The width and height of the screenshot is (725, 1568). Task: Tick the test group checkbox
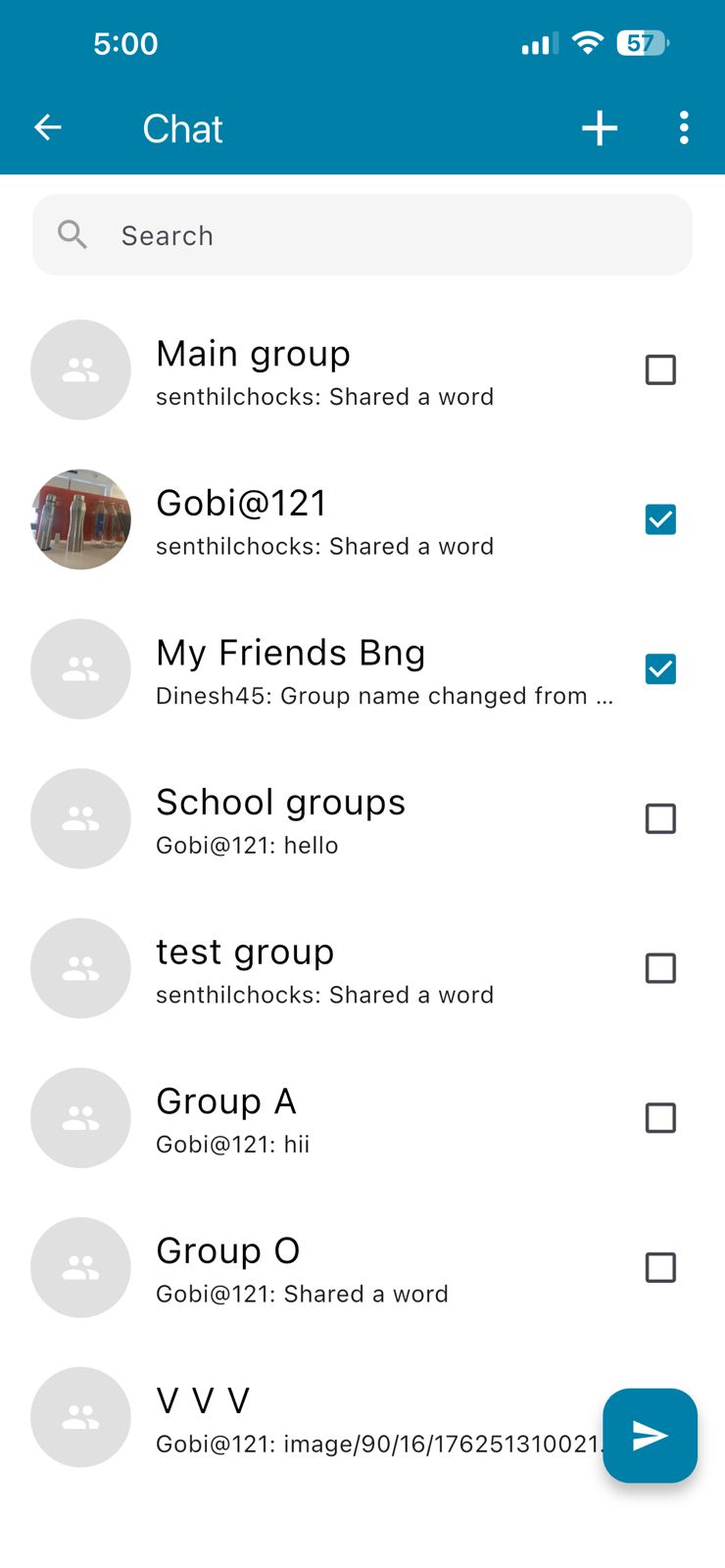coord(660,968)
